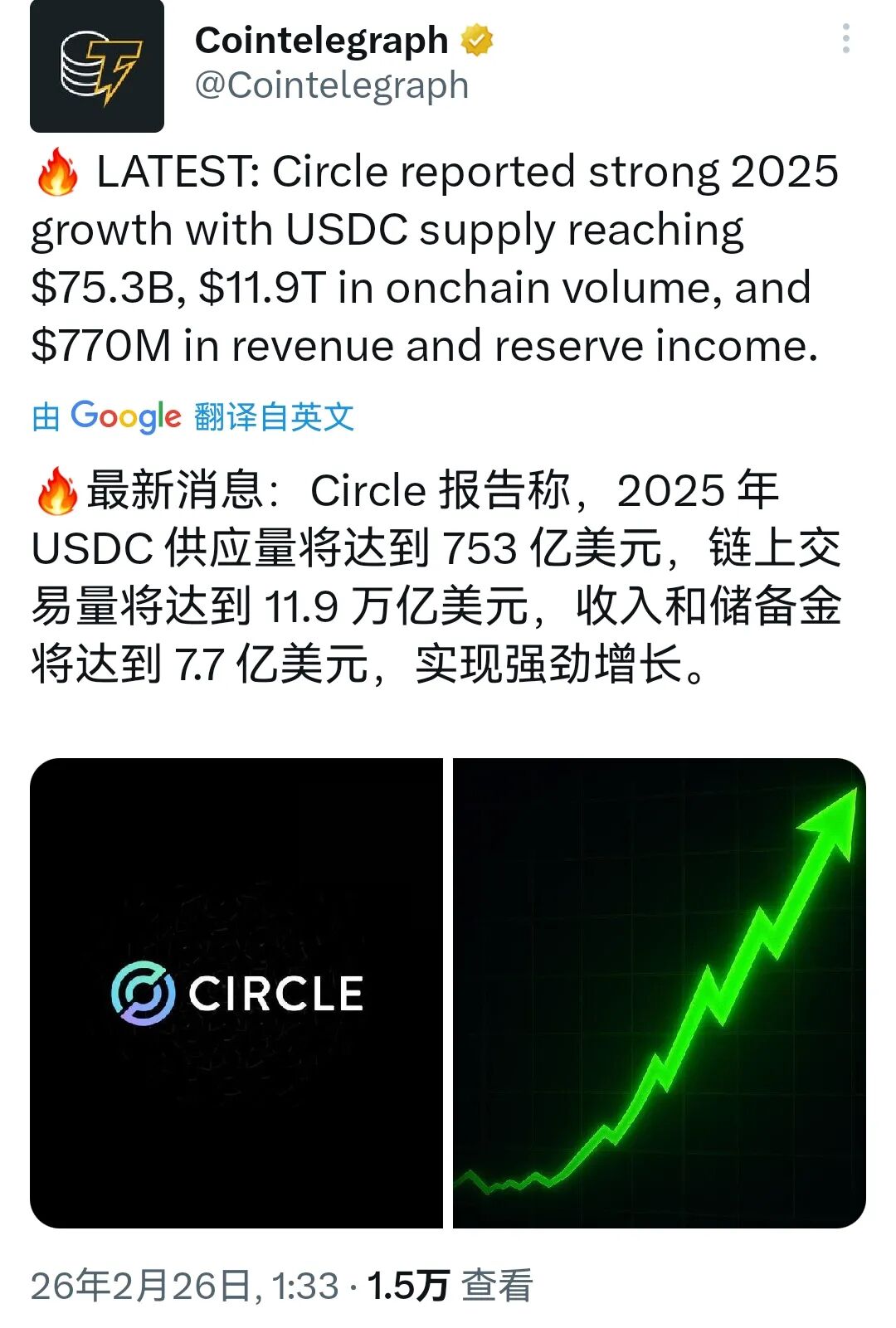Open the tweet's overflow menu
The width and height of the screenshot is (896, 1328).
point(845,39)
